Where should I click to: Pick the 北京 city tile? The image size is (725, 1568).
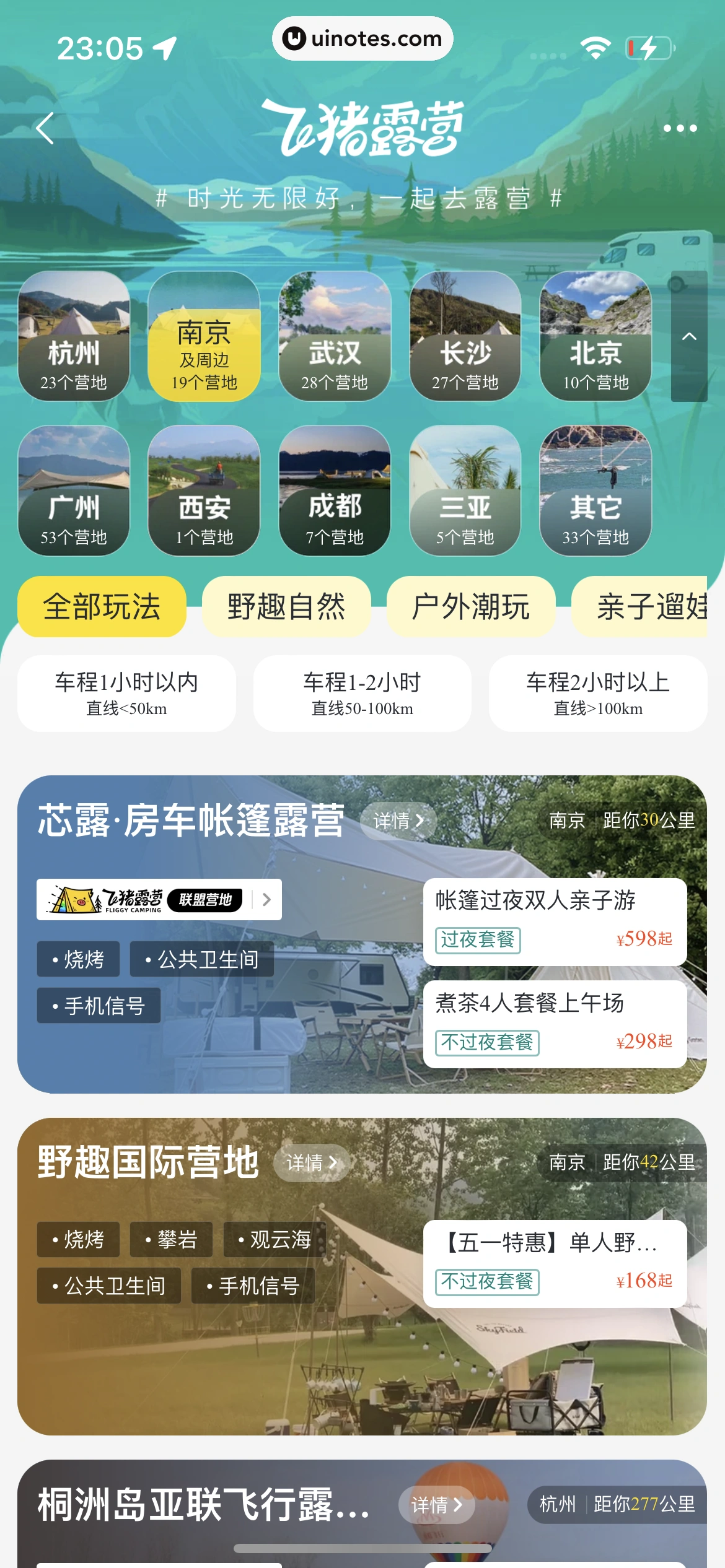coord(595,336)
